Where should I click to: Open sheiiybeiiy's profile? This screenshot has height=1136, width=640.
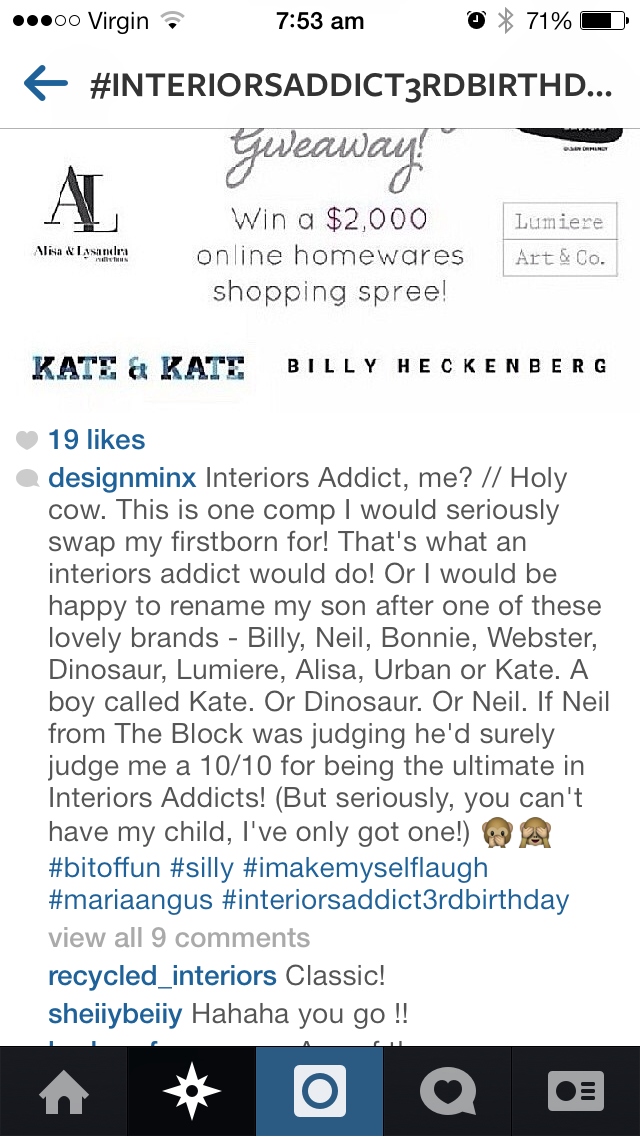point(115,1014)
